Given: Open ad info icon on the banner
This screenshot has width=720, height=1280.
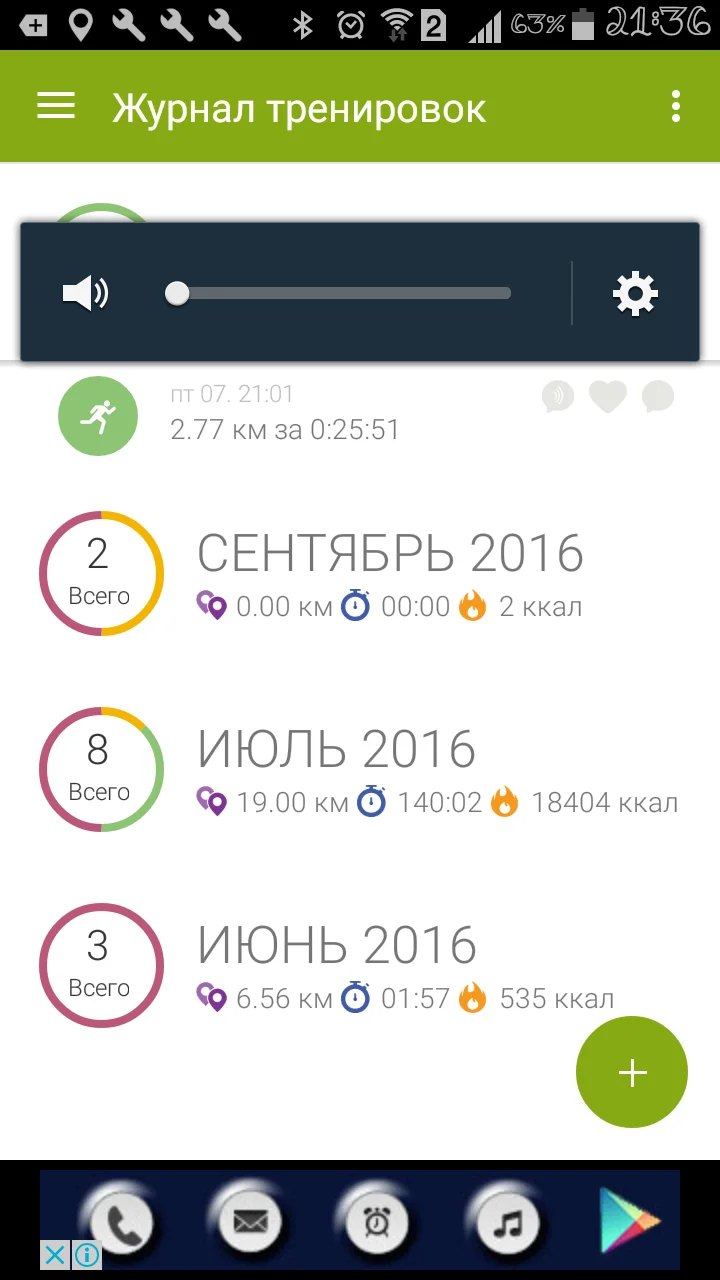Looking at the screenshot, I should (87, 1254).
